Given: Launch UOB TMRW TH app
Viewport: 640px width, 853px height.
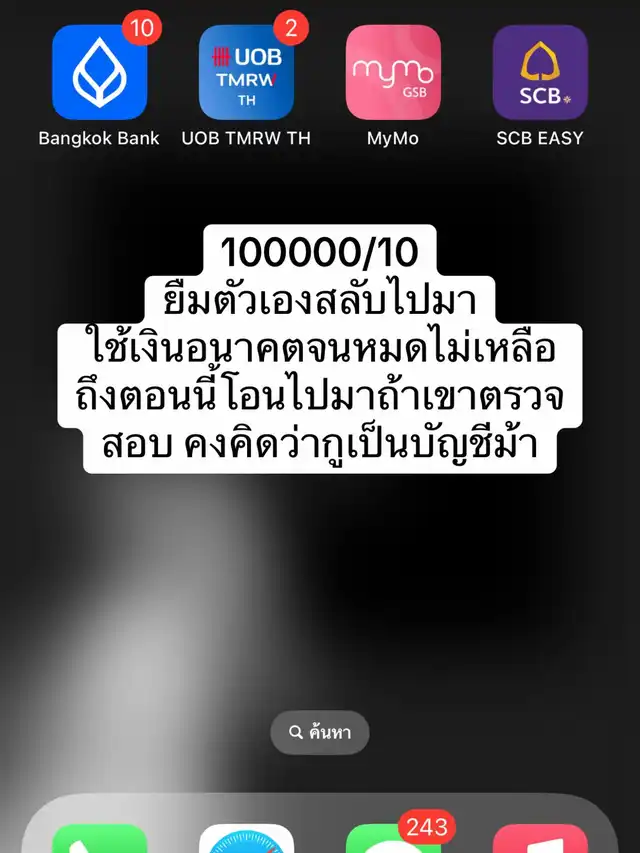Looking at the screenshot, I should click(x=246, y=72).
